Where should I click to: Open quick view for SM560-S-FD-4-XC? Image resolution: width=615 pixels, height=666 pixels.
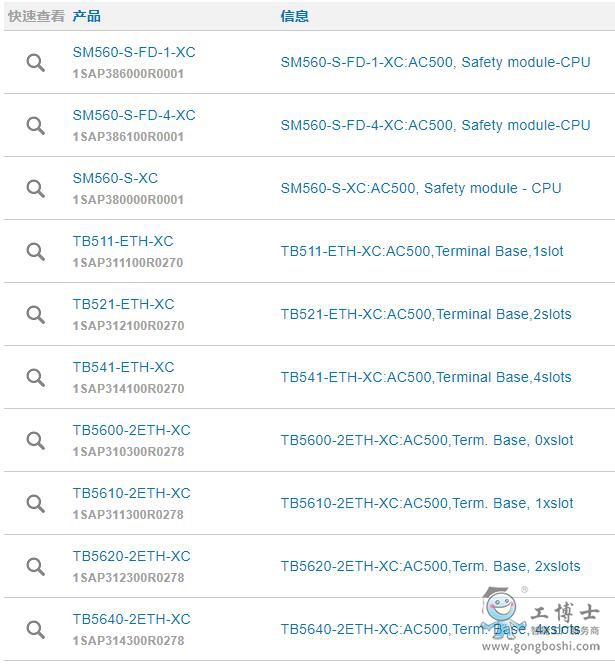35,126
